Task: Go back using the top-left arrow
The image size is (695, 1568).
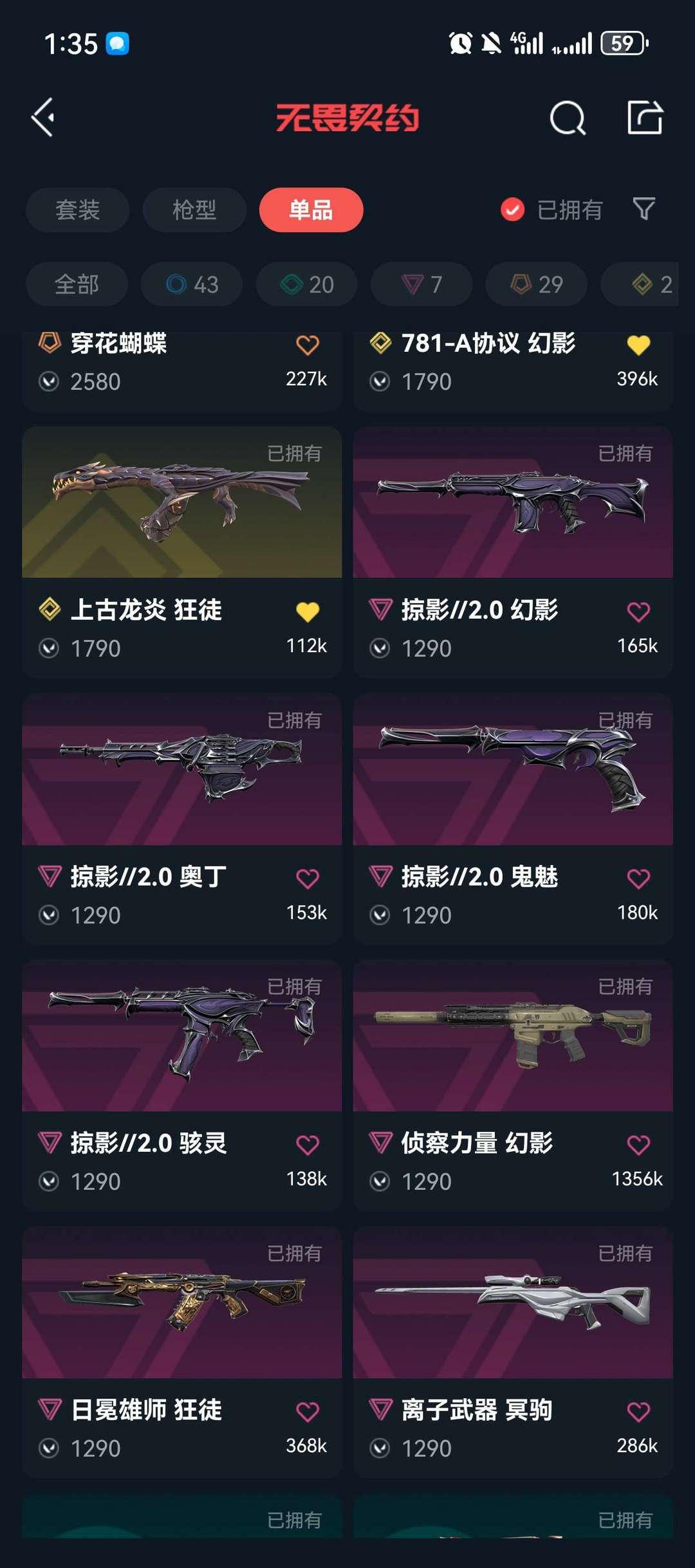Action: point(43,118)
